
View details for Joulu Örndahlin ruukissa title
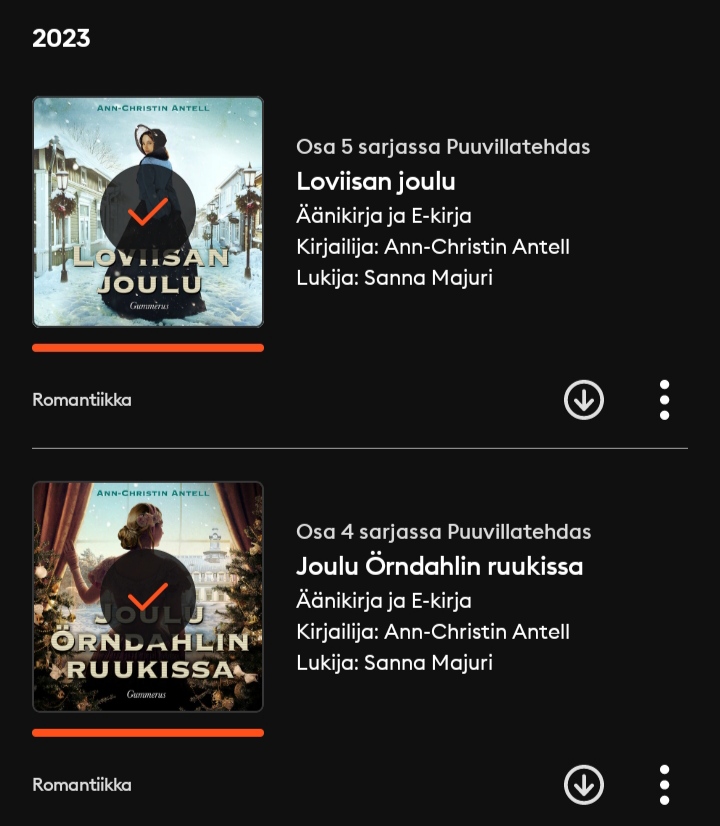tap(439, 566)
